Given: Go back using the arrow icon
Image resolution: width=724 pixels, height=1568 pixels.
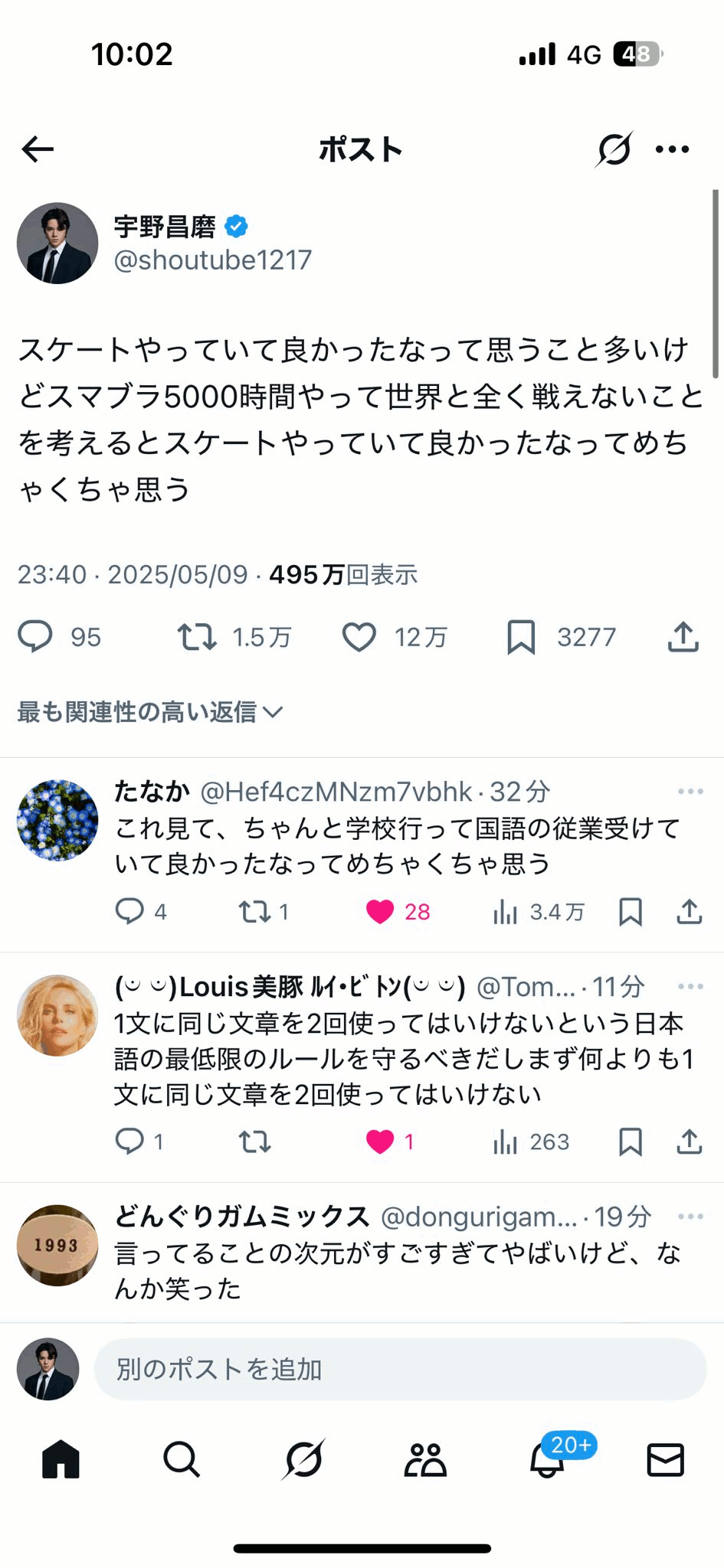Looking at the screenshot, I should pyautogui.click(x=38, y=149).
